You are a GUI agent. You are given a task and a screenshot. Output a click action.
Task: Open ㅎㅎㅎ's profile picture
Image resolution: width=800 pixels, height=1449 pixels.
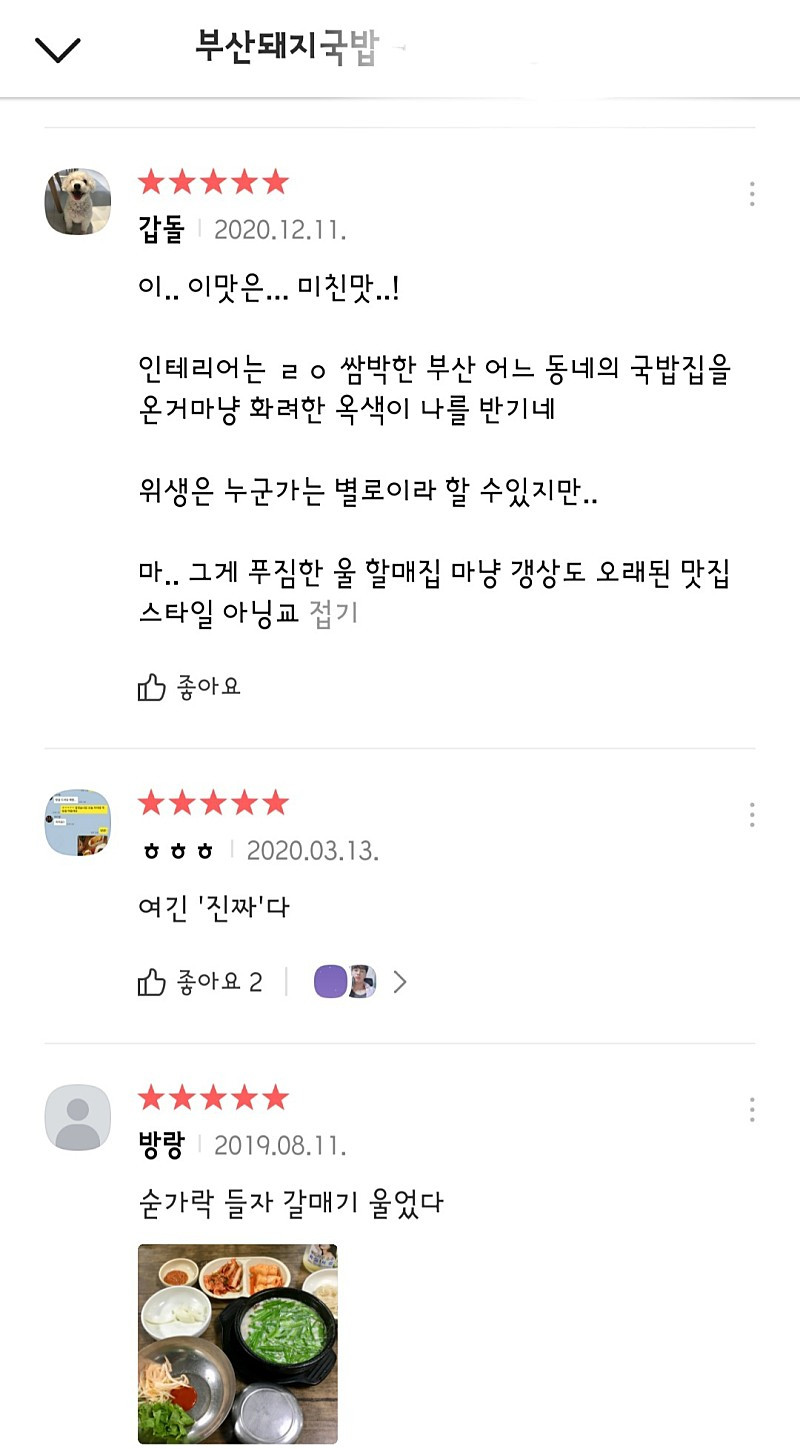pyautogui.click(x=78, y=822)
